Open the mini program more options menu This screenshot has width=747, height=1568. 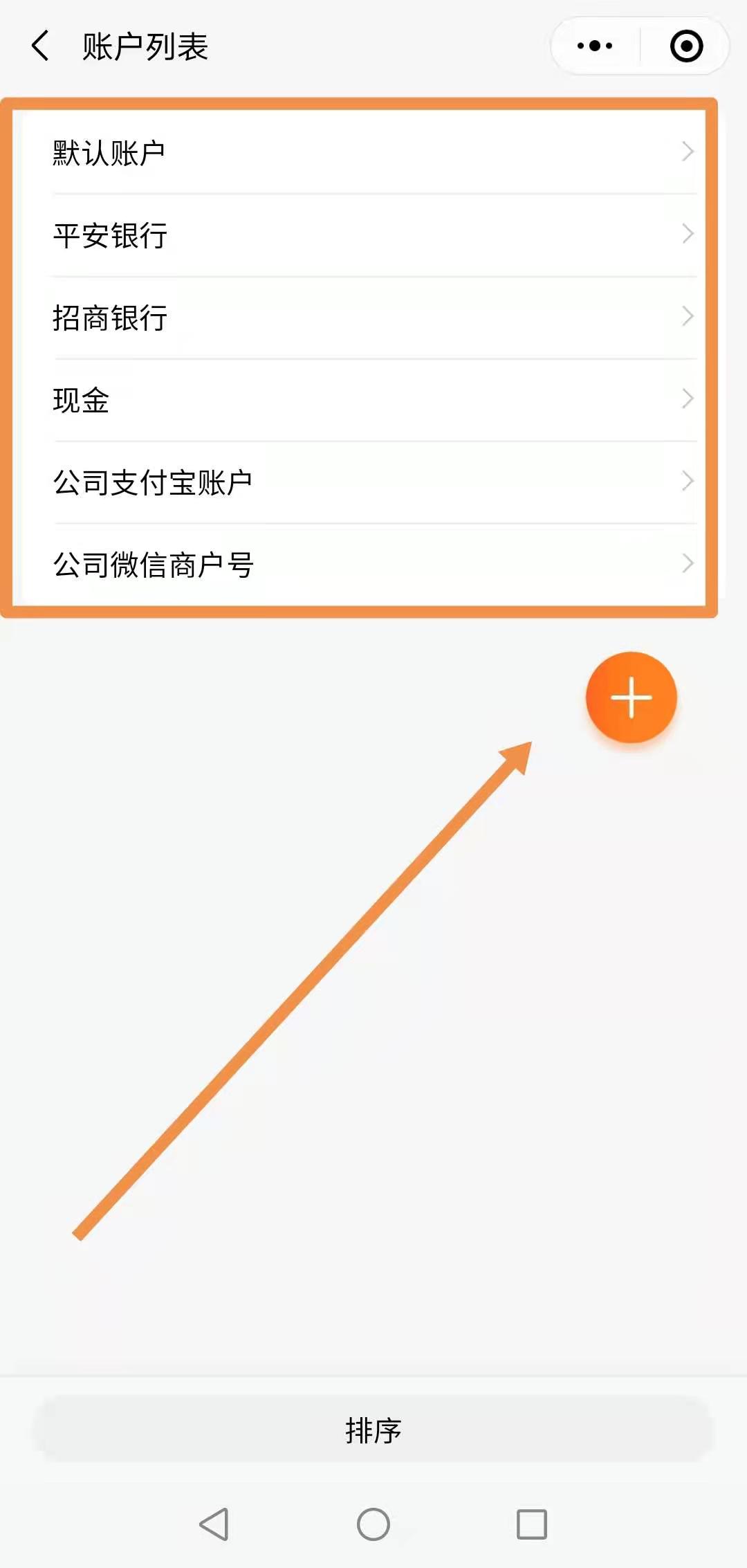595,46
